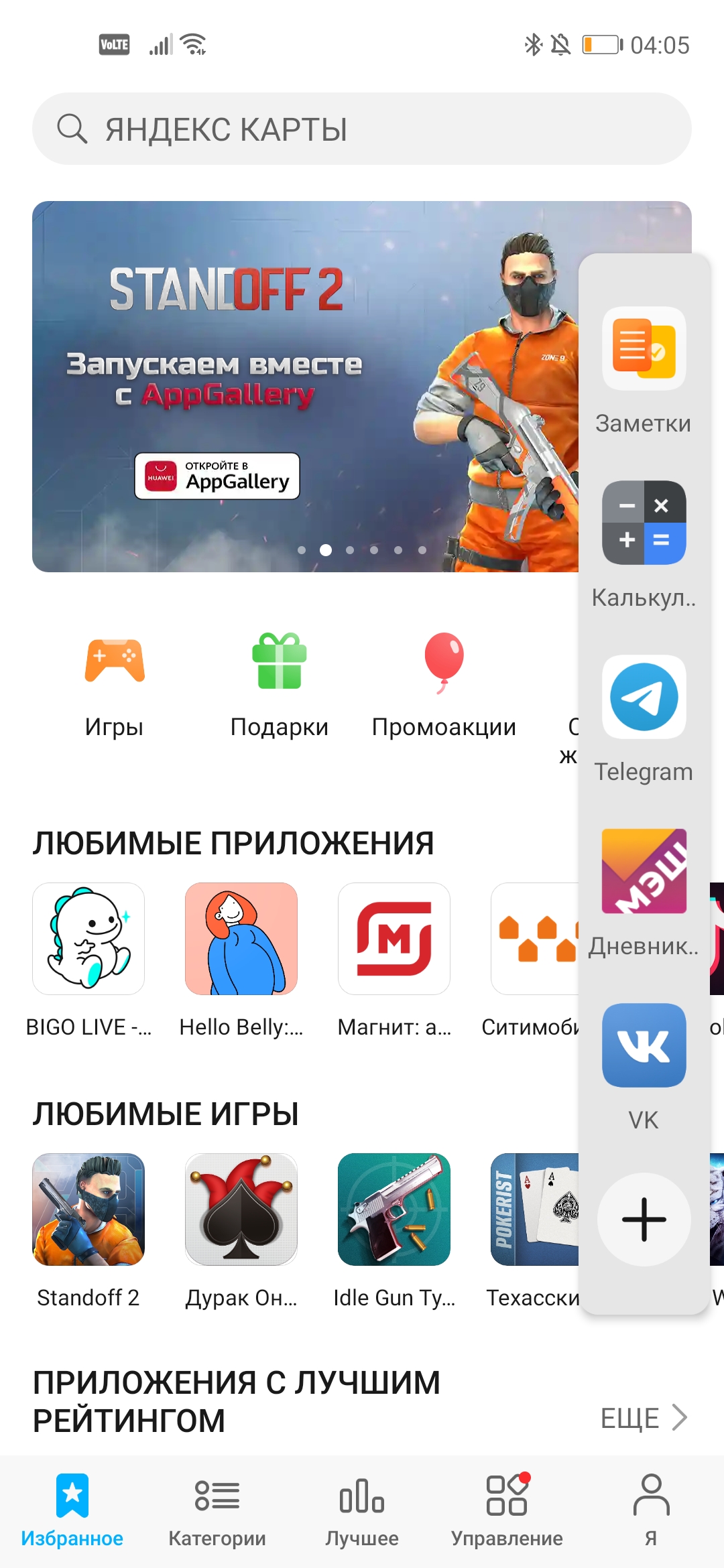The height and width of the screenshot is (1568, 724).
Task: Open Hello Belly app page
Action: (x=241, y=938)
